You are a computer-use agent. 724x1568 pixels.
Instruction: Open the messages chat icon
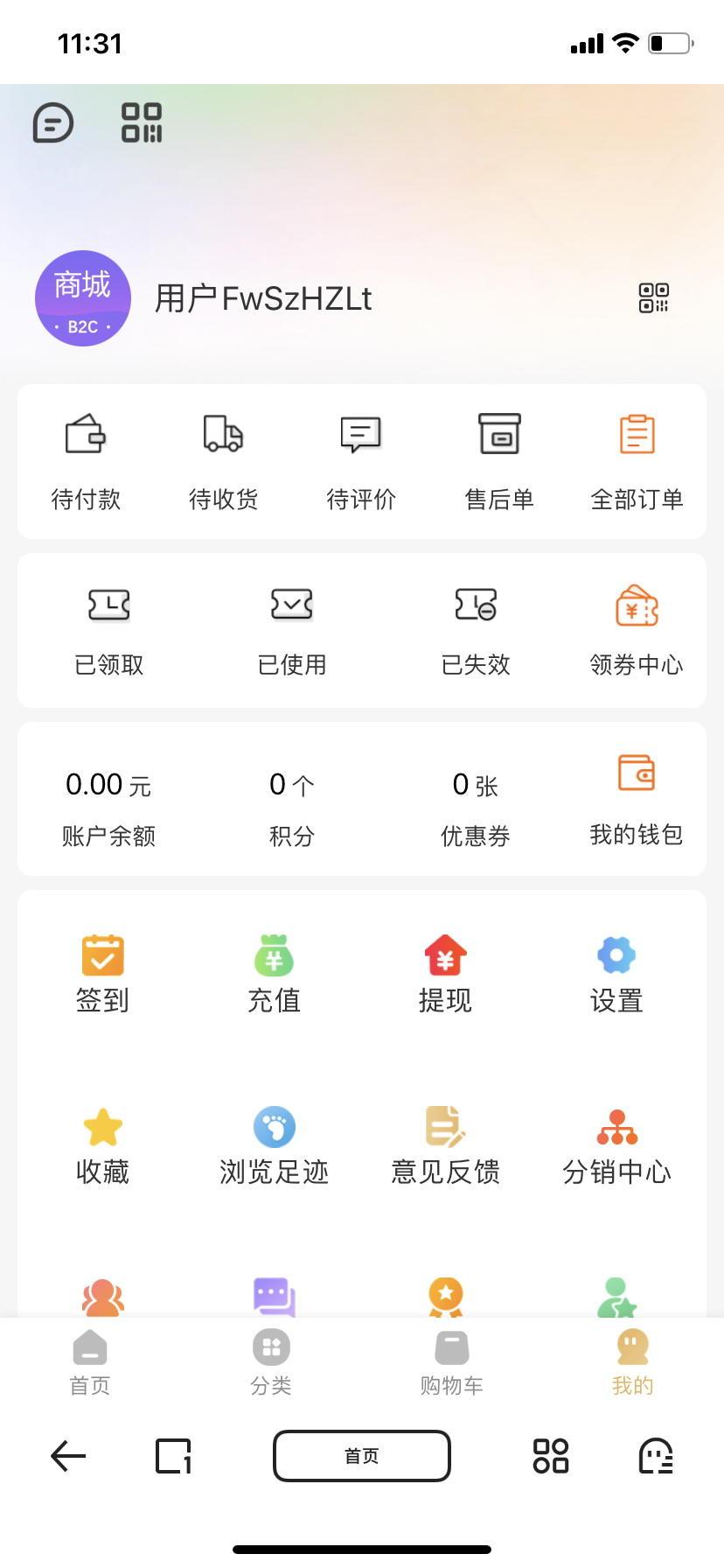(52, 122)
